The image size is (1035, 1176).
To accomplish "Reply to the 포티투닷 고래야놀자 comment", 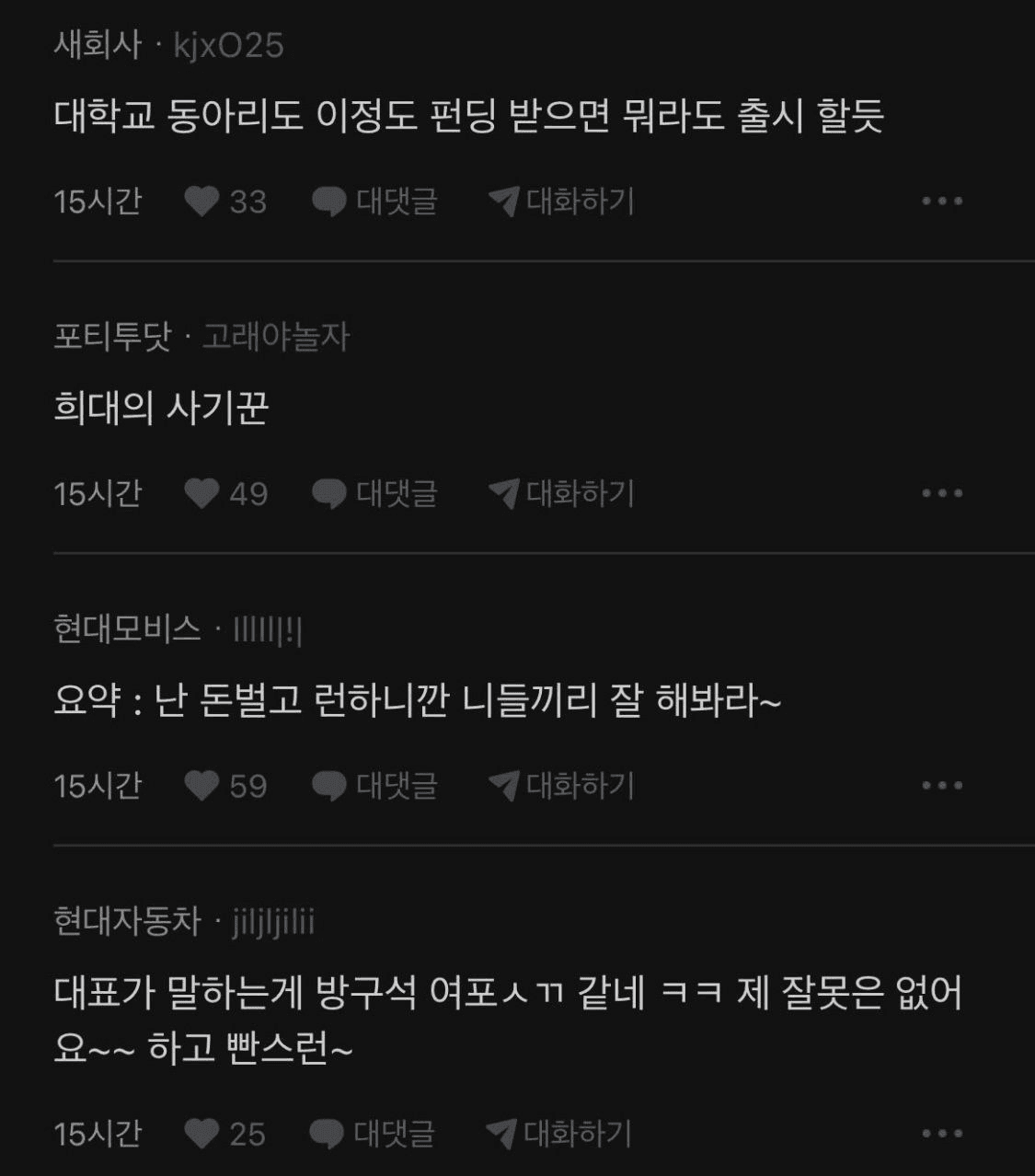I will tap(374, 493).
